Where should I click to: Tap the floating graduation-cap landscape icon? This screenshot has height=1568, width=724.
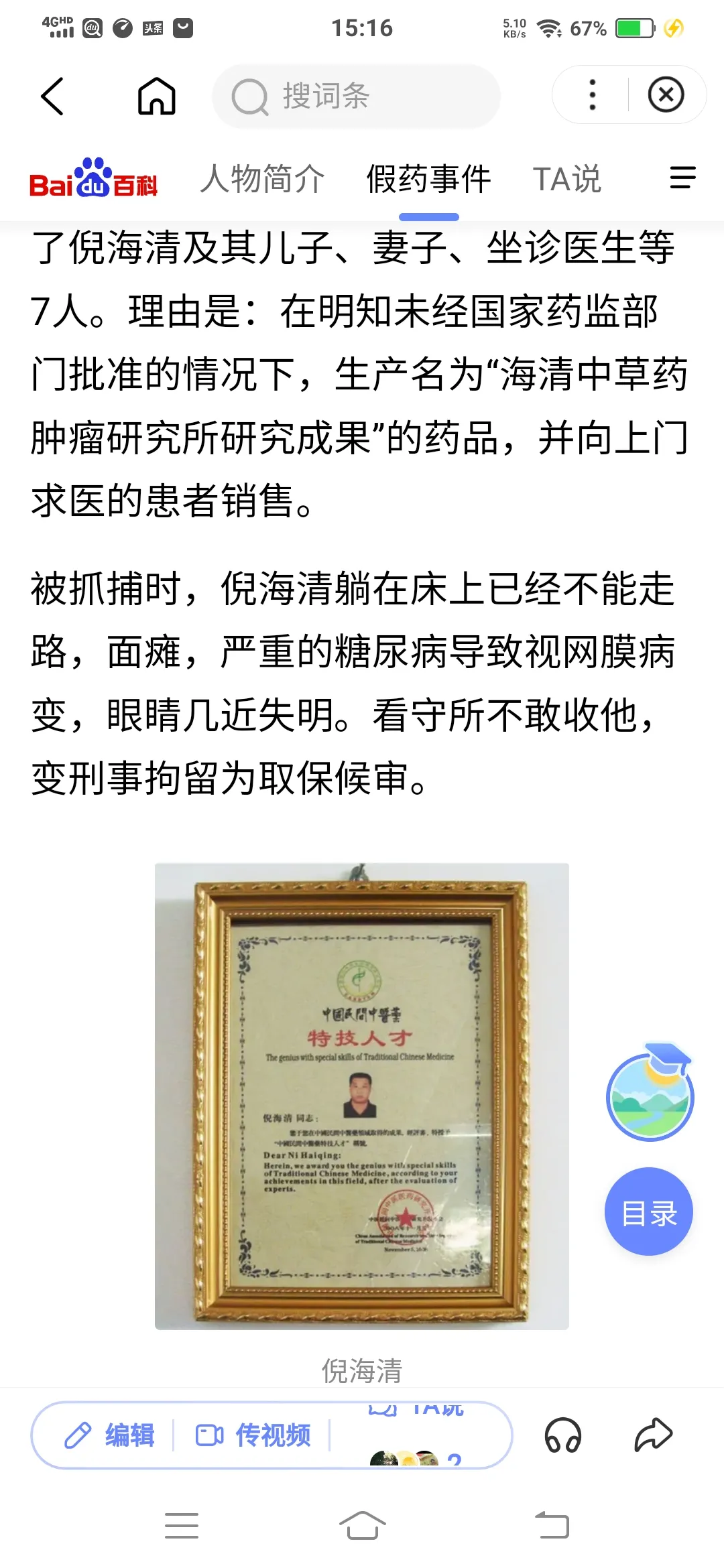pyautogui.click(x=650, y=1094)
